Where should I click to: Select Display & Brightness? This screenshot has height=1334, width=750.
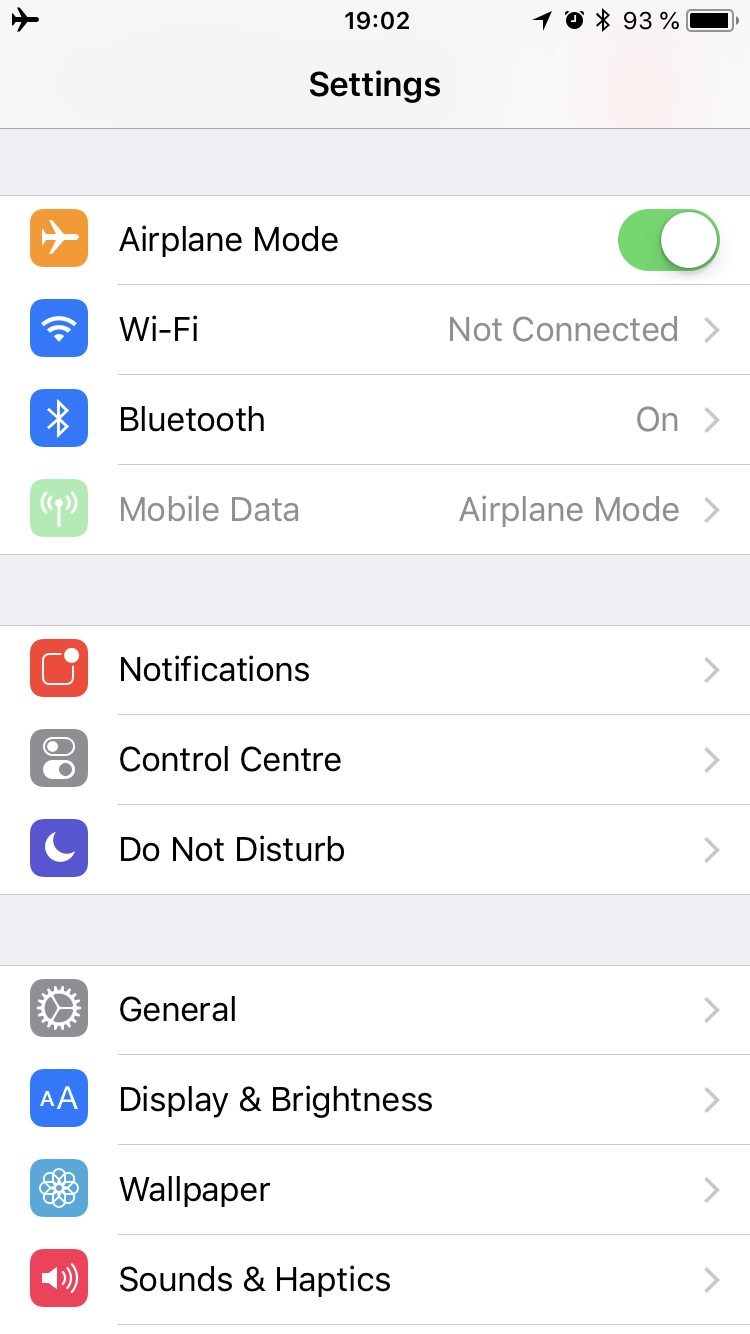coord(375,1100)
